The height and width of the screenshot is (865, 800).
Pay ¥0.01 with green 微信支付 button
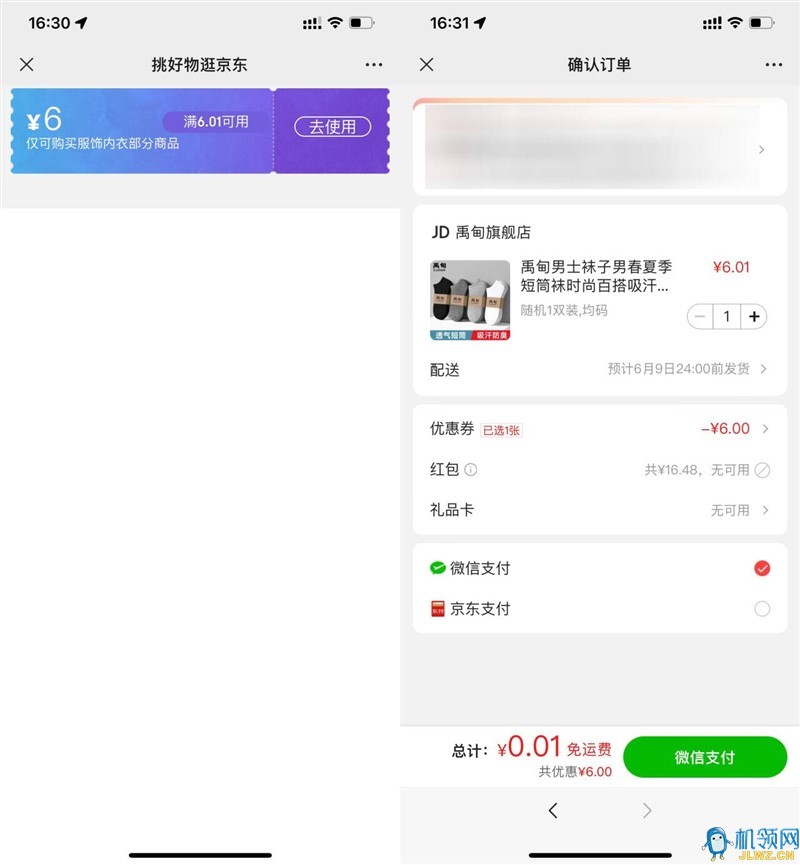click(x=705, y=757)
